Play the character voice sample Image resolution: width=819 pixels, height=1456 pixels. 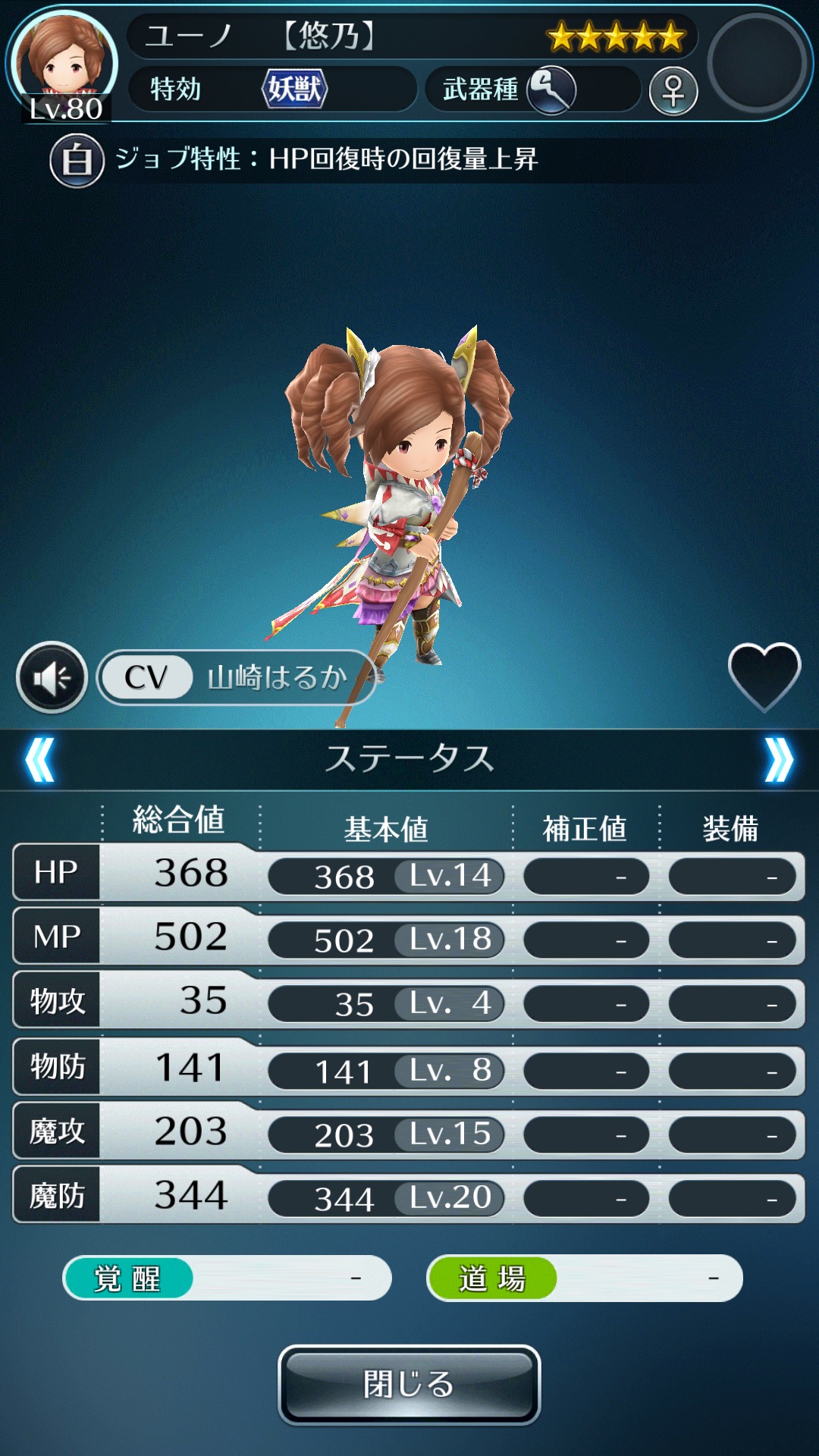(x=52, y=676)
